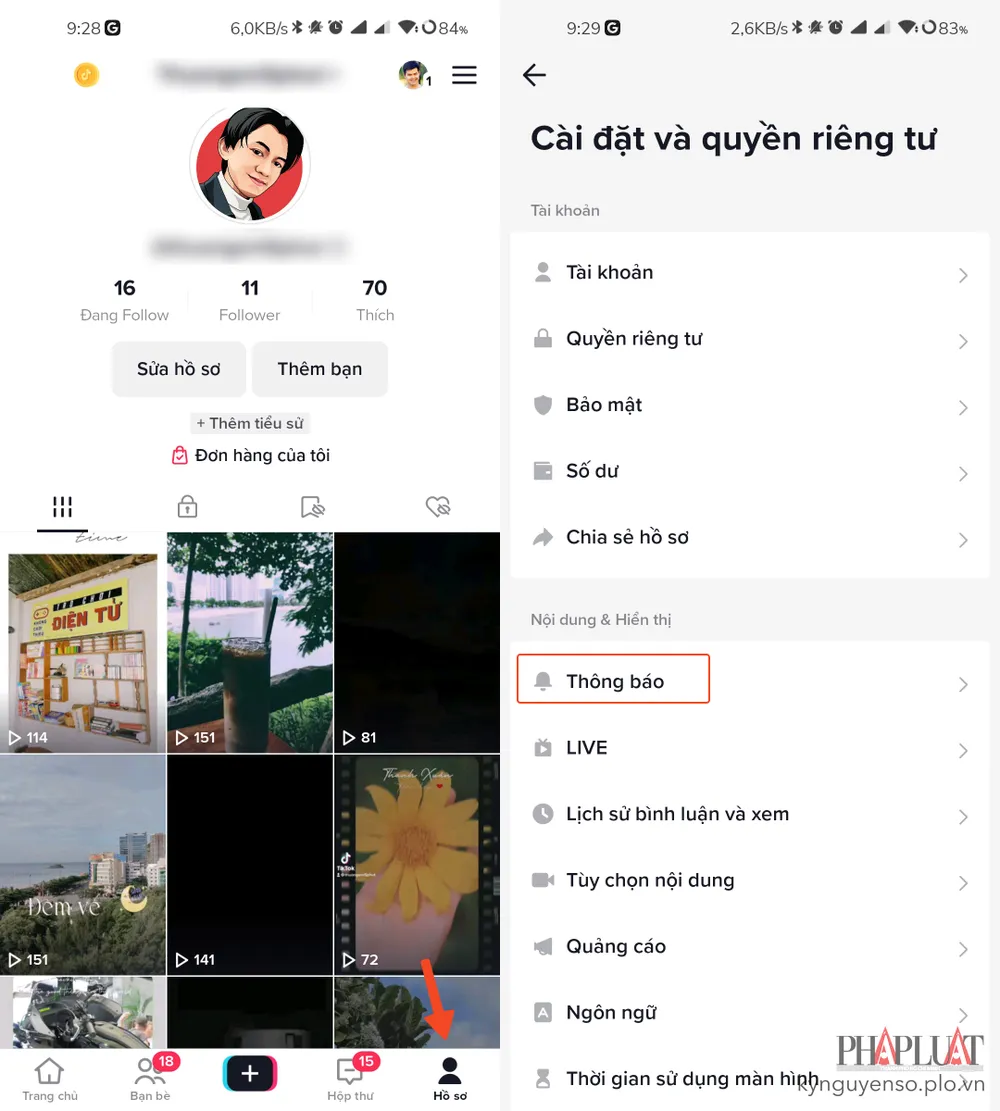Open the hamburger menu on the profile page
The height and width of the screenshot is (1111, 1000).
(x=464, y=75)
